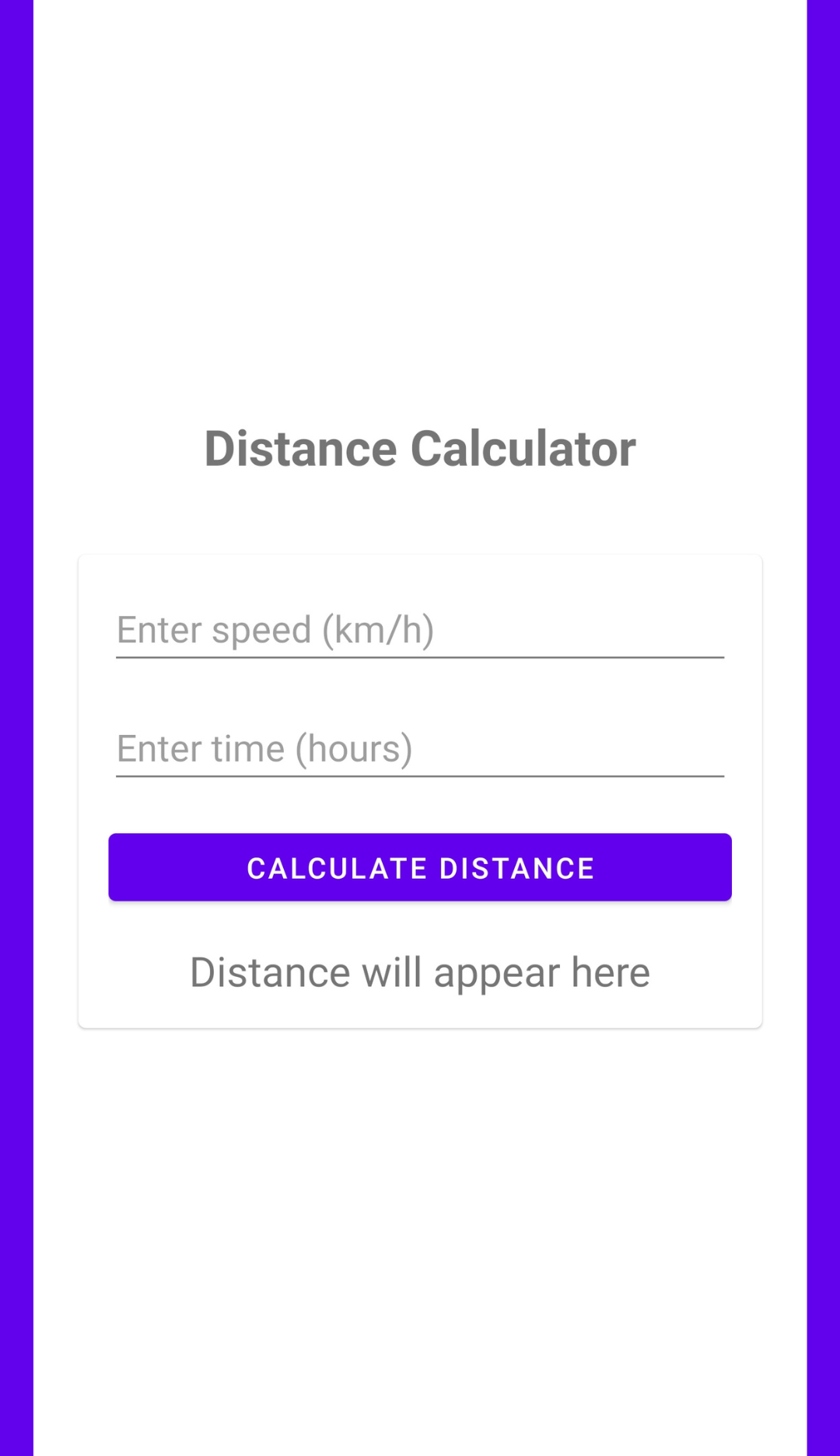The width and height of the screenshot is (840, 1456).
Task: Tap the Enter speed (km/h) field
Action: click(x=420, y=631)
